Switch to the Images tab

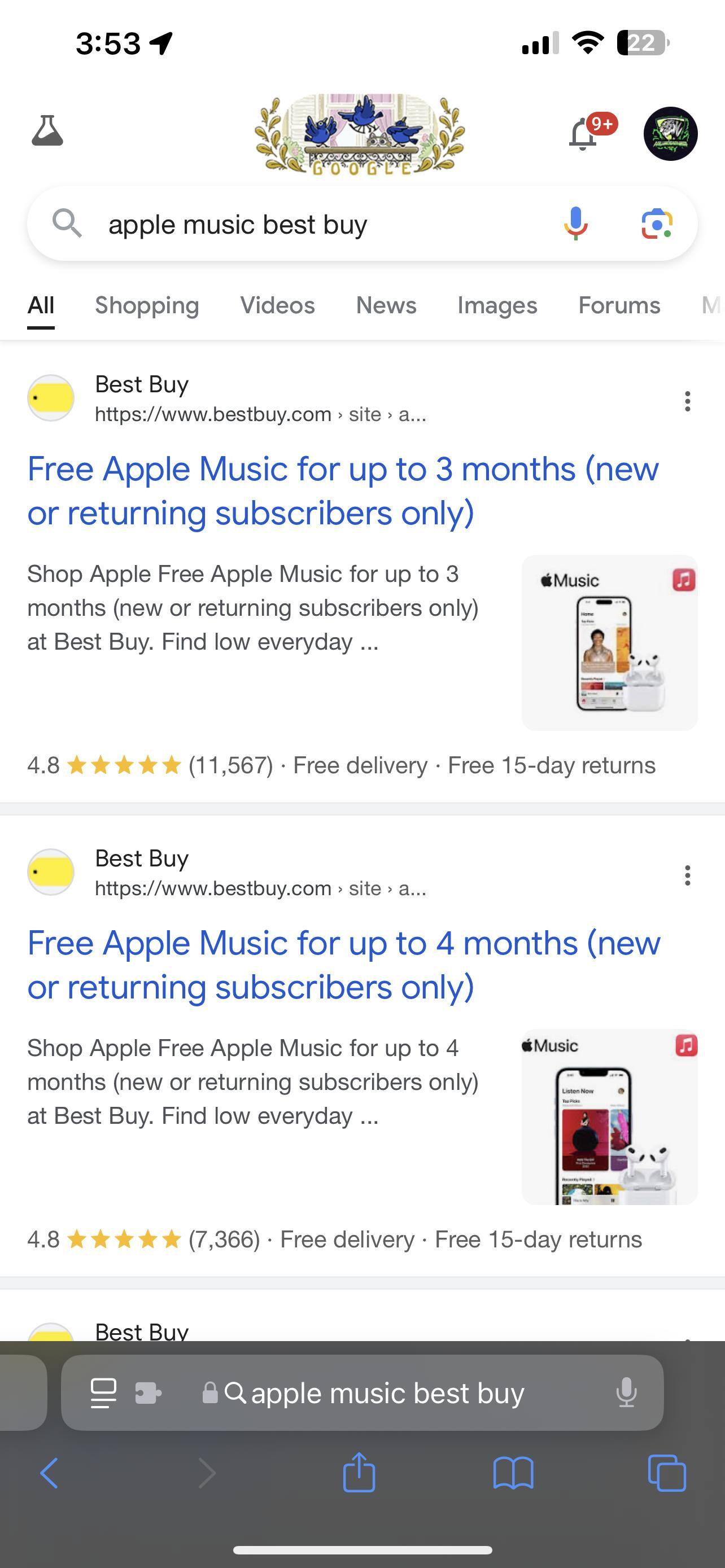click(x=497, y=305)
